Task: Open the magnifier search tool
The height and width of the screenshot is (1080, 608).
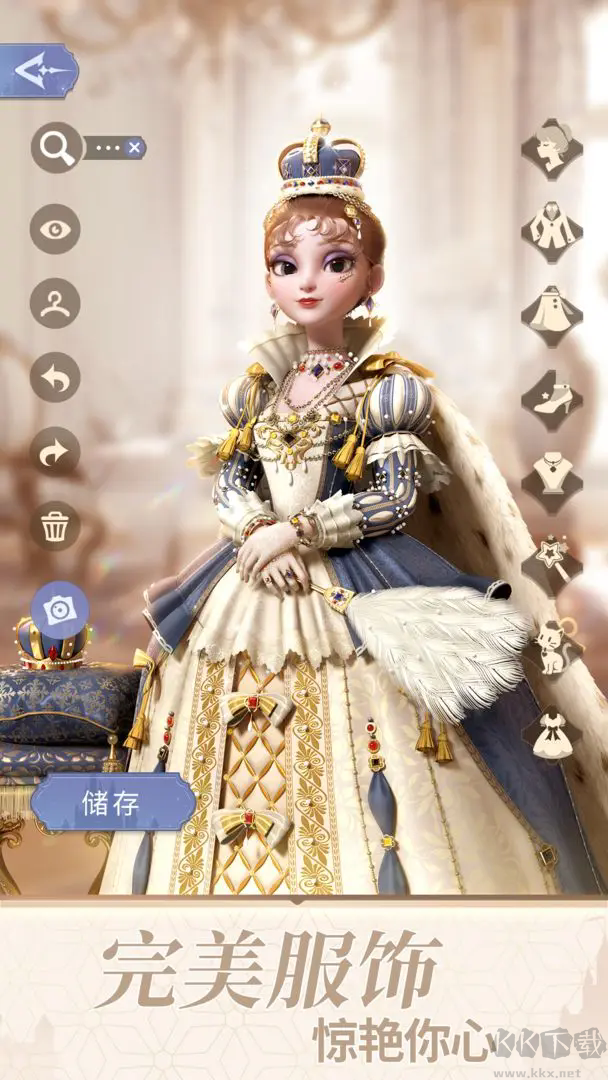Action: pyautogui.click(x=54, y=149)
